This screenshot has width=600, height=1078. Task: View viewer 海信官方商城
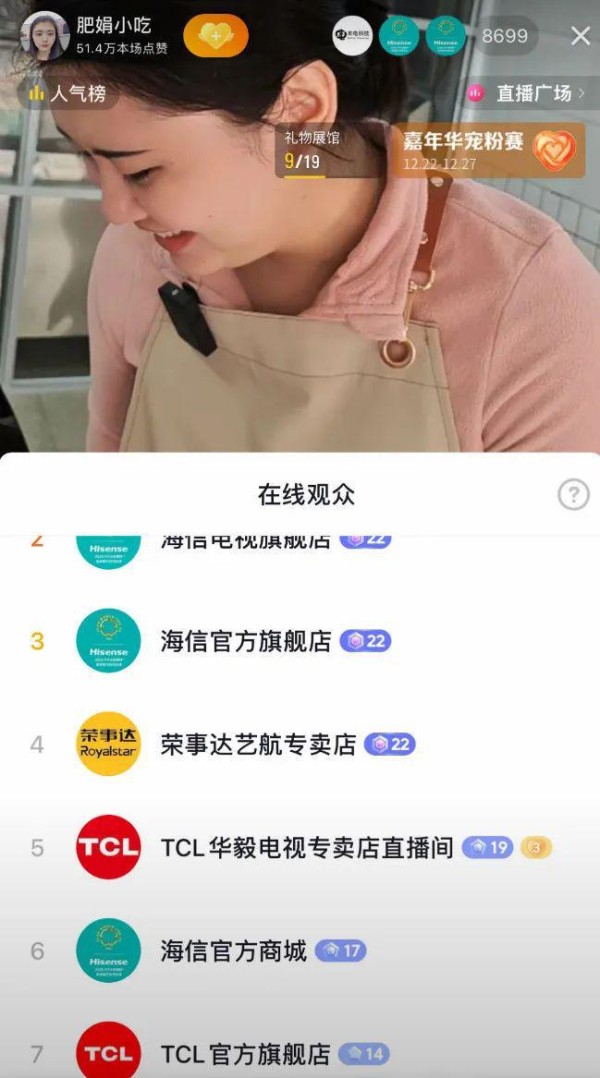click(x=233, y=951)
